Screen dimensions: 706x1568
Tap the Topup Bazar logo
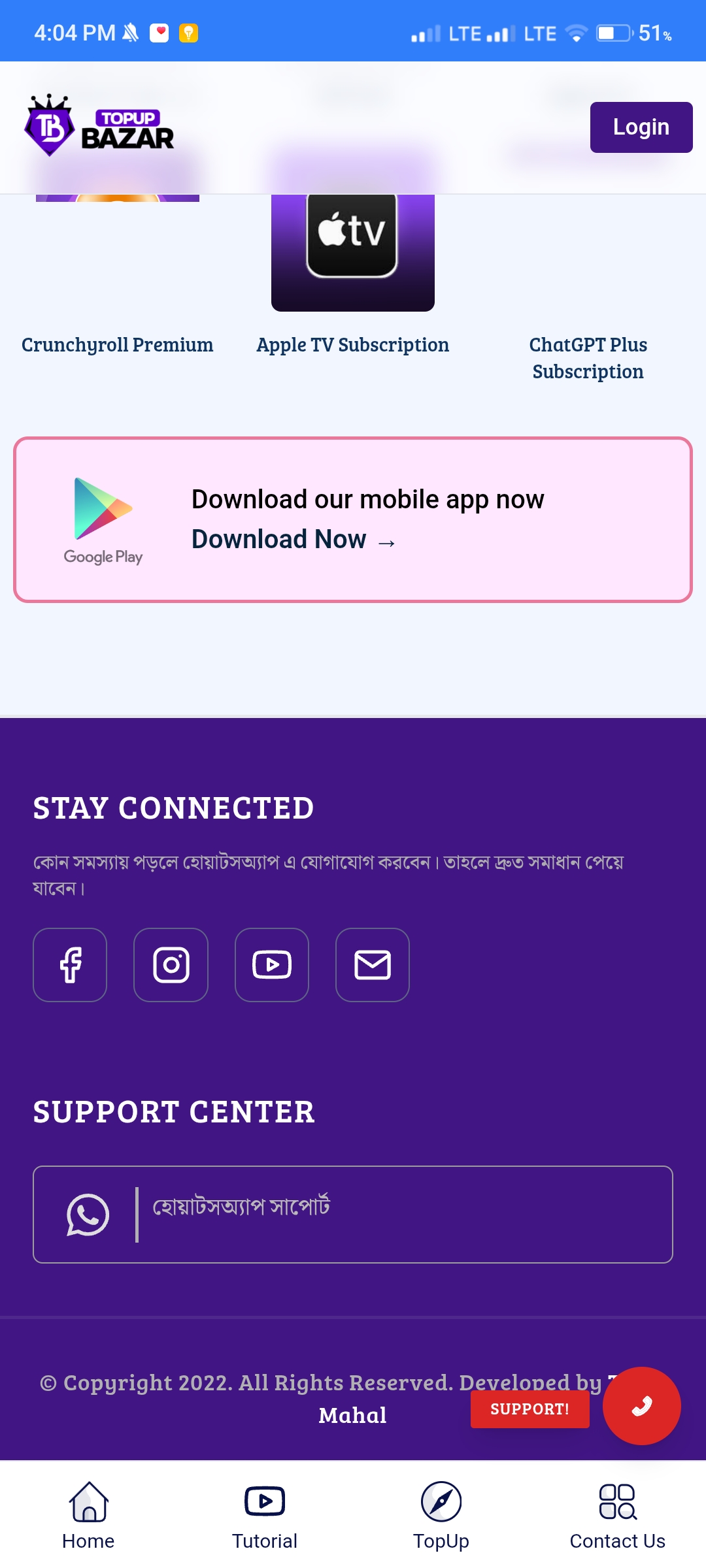tap(99, 125)
